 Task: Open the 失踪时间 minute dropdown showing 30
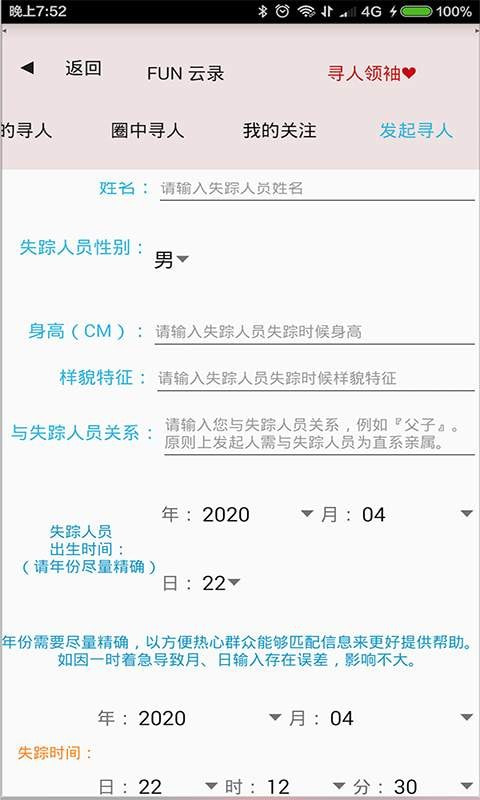tap(434, 786)
